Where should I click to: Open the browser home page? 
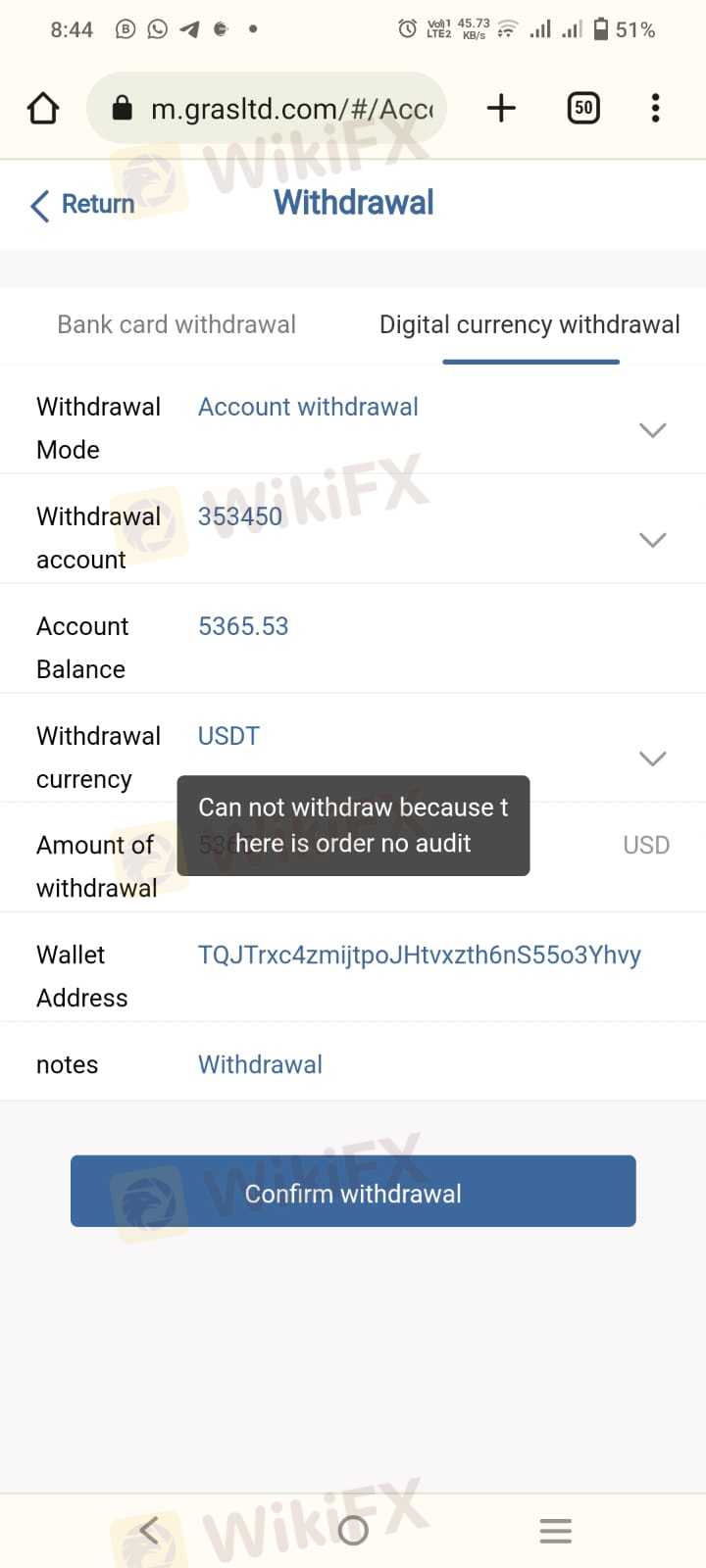tap(43, 108)
